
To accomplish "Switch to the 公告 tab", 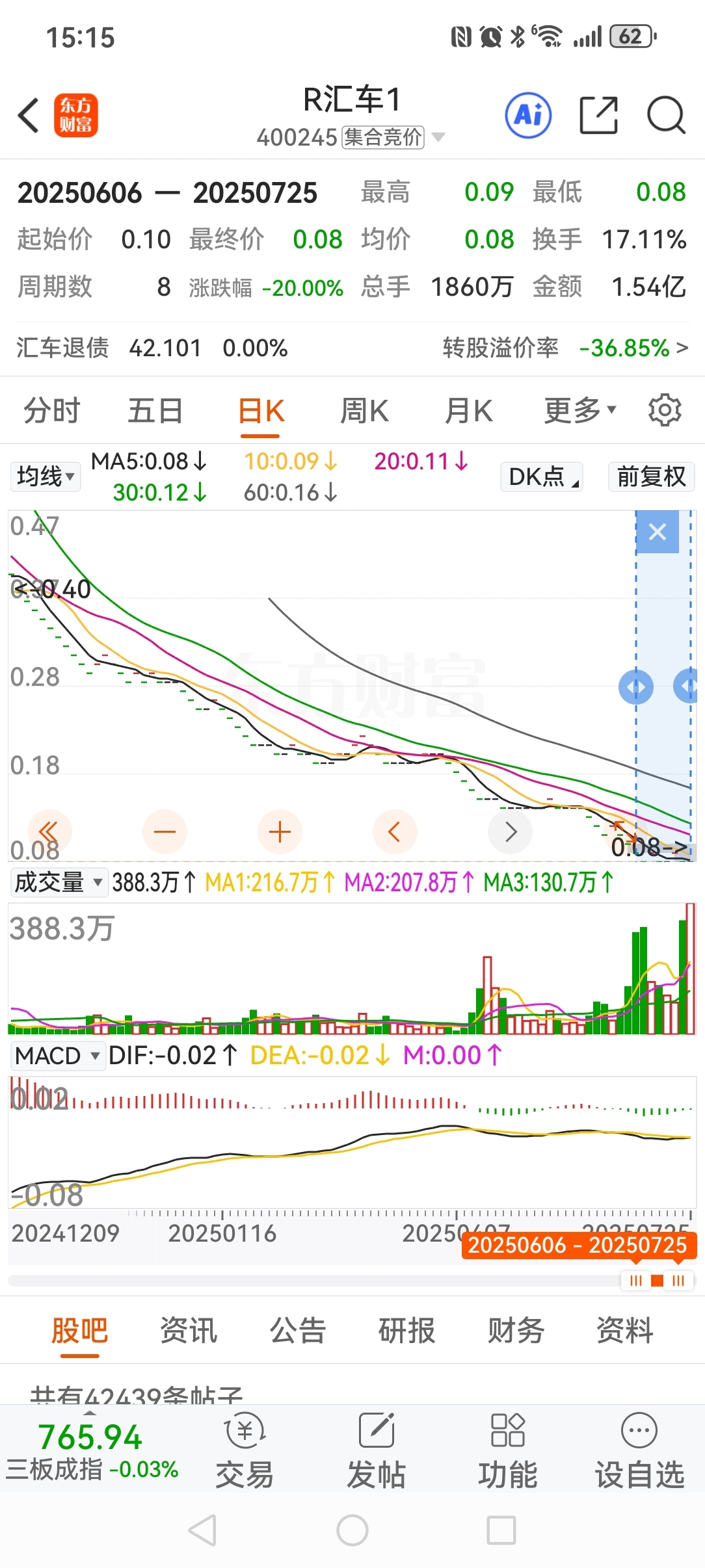I will (297, 1331).
